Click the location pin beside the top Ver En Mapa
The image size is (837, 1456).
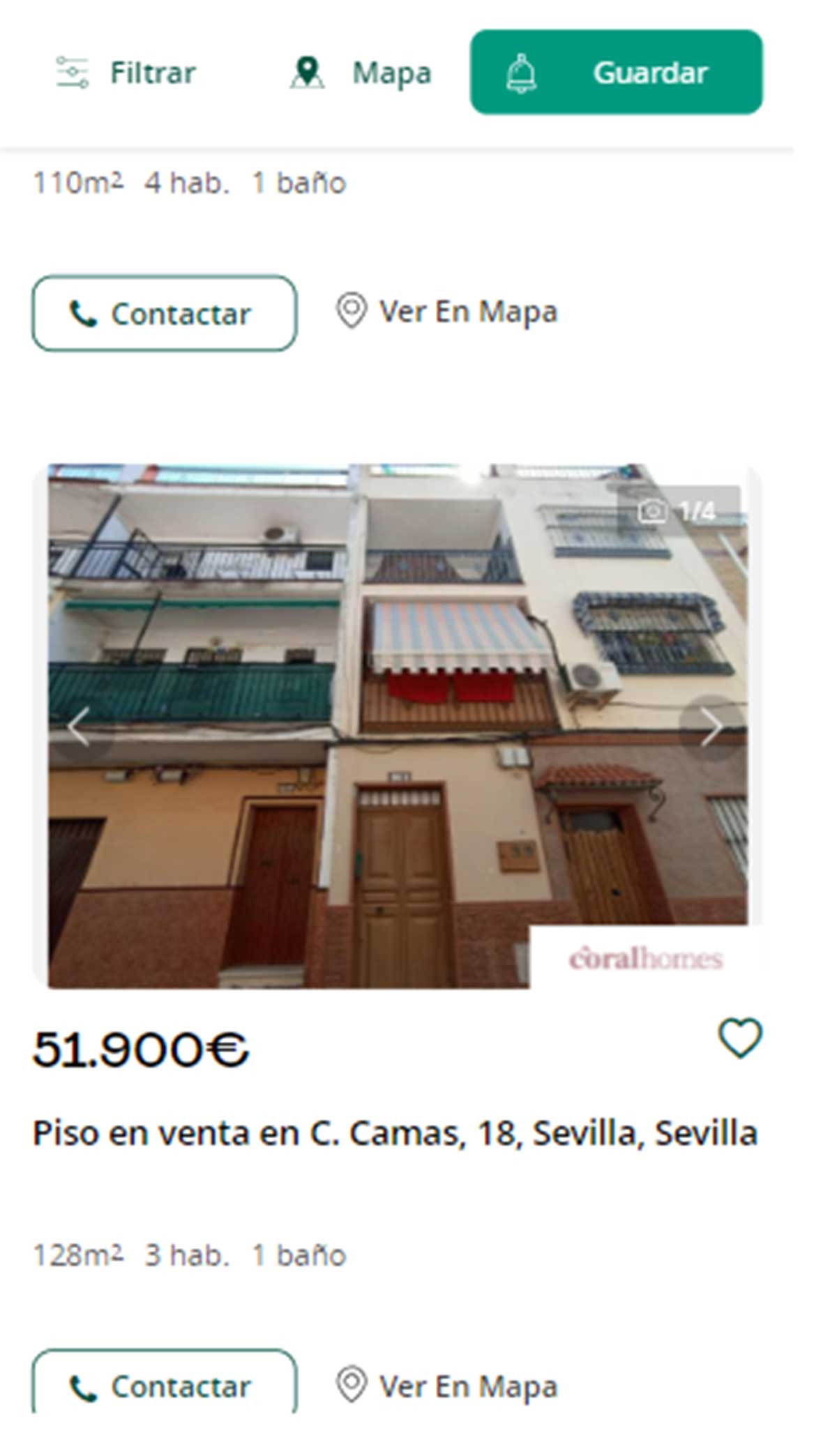click(x=352, y=312)
